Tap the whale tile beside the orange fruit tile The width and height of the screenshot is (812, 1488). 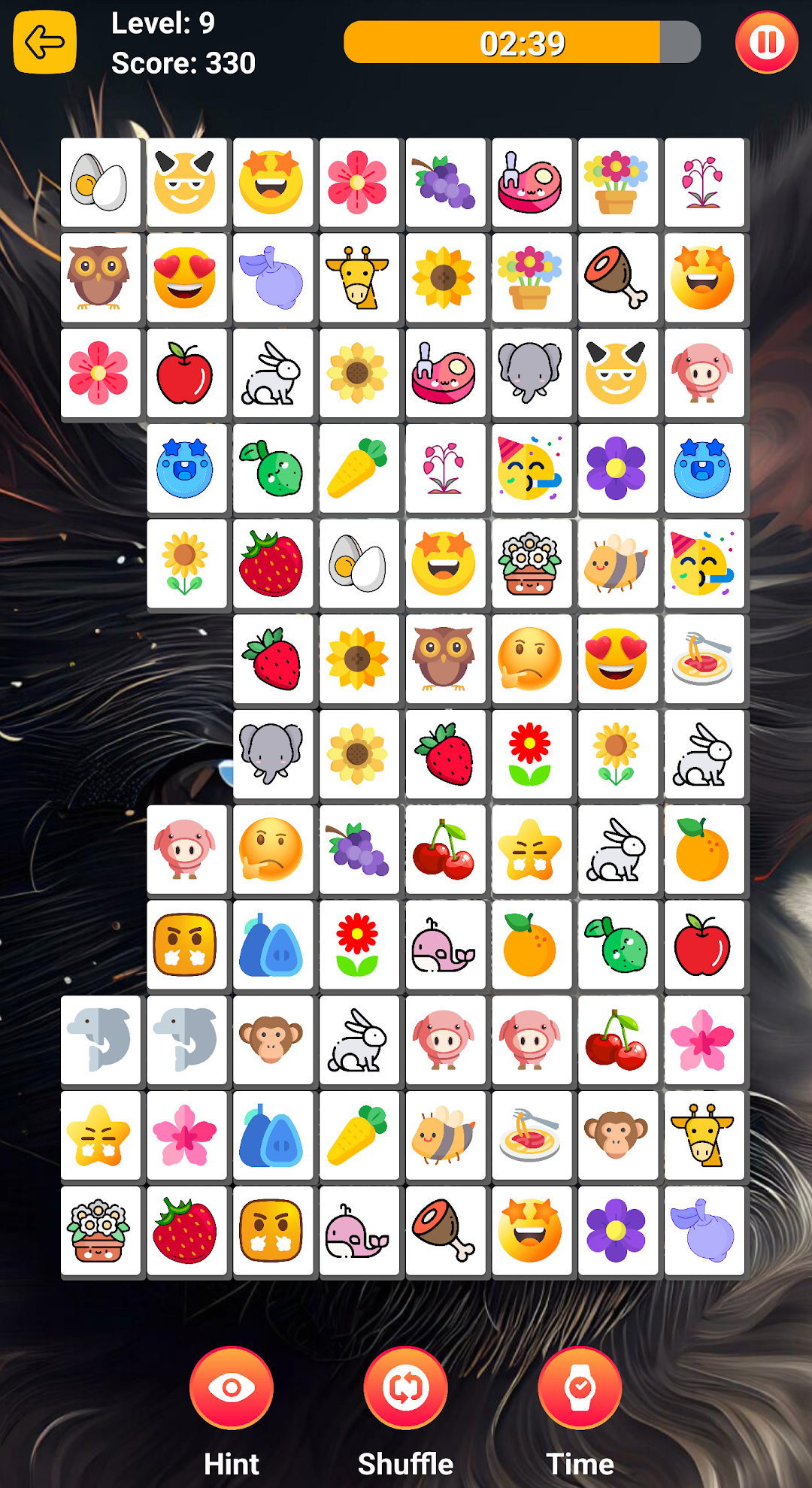coord(445,945)
